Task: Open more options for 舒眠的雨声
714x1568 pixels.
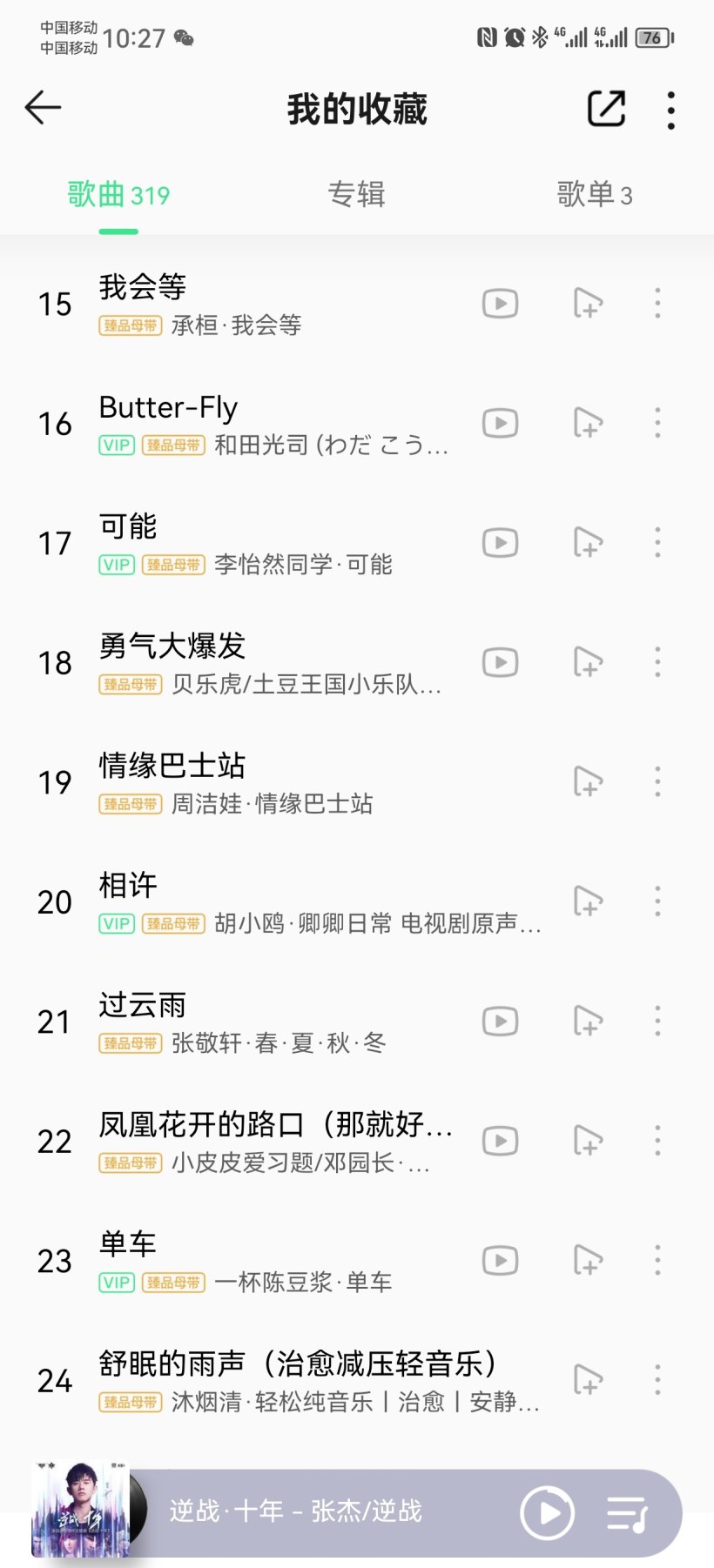Action: (x=657, y=1380)
